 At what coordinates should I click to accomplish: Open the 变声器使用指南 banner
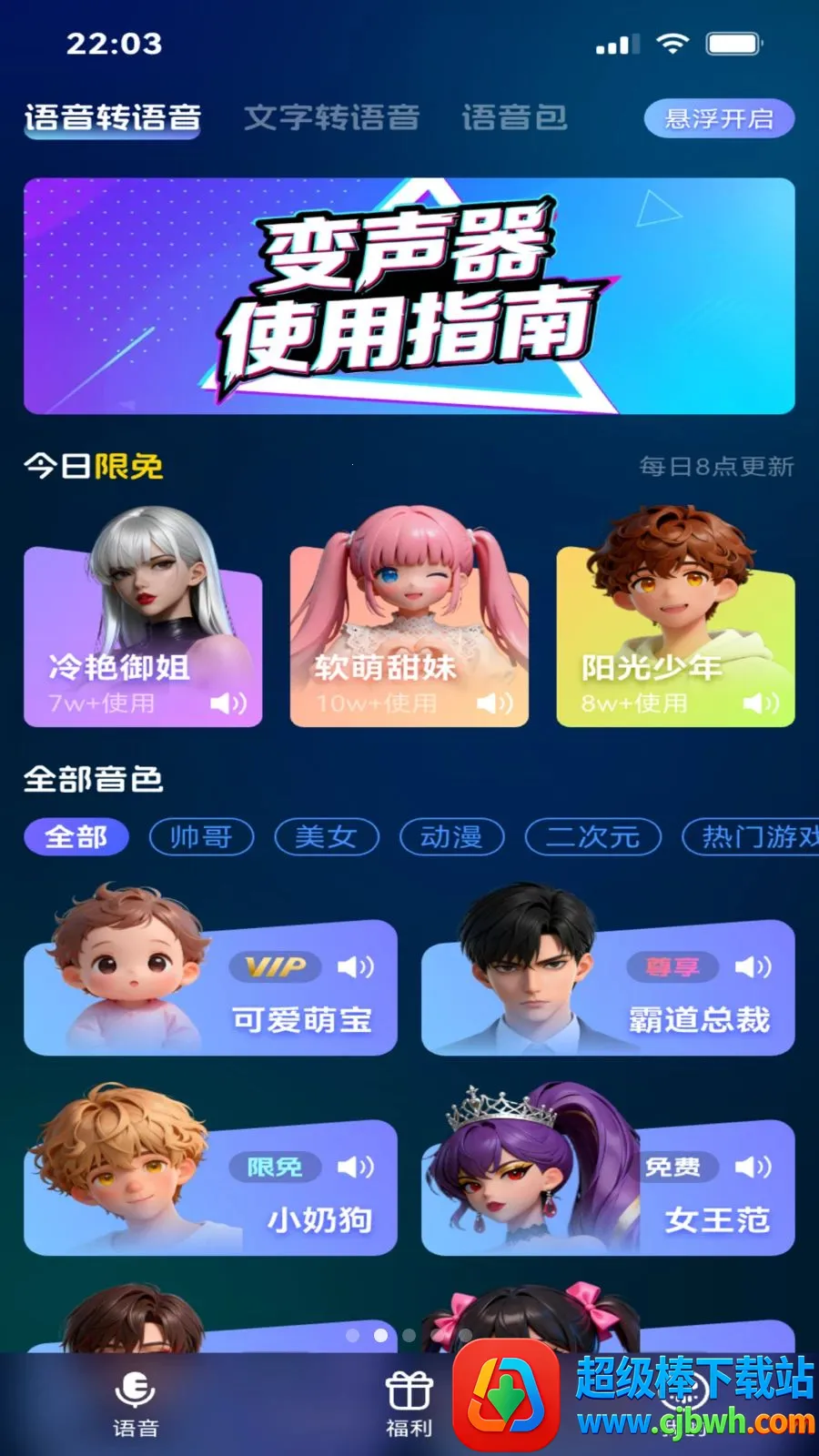click(409, 296)
